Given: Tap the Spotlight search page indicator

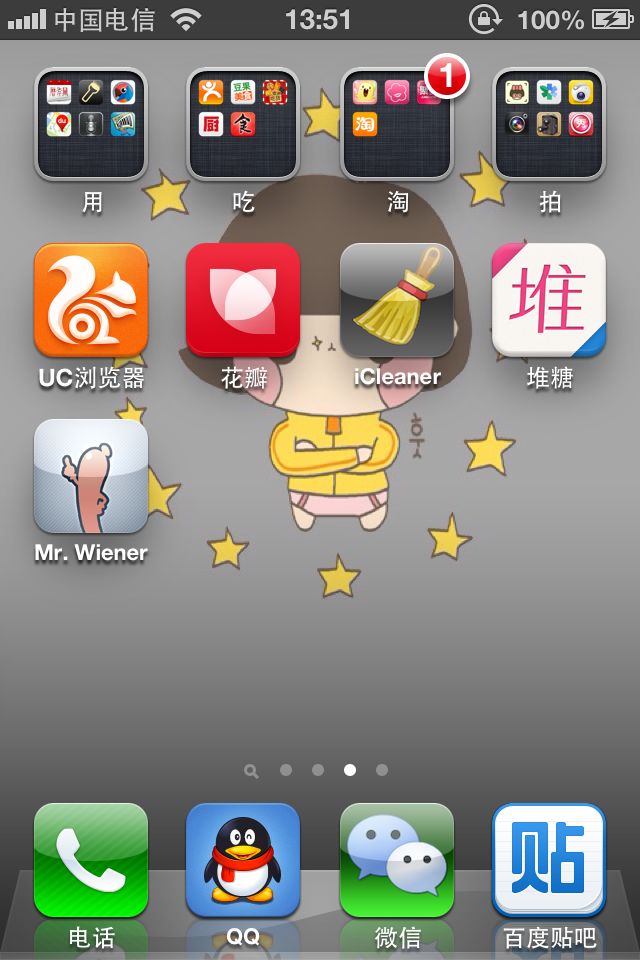Looking at the screenshot, I should [251, 771].
